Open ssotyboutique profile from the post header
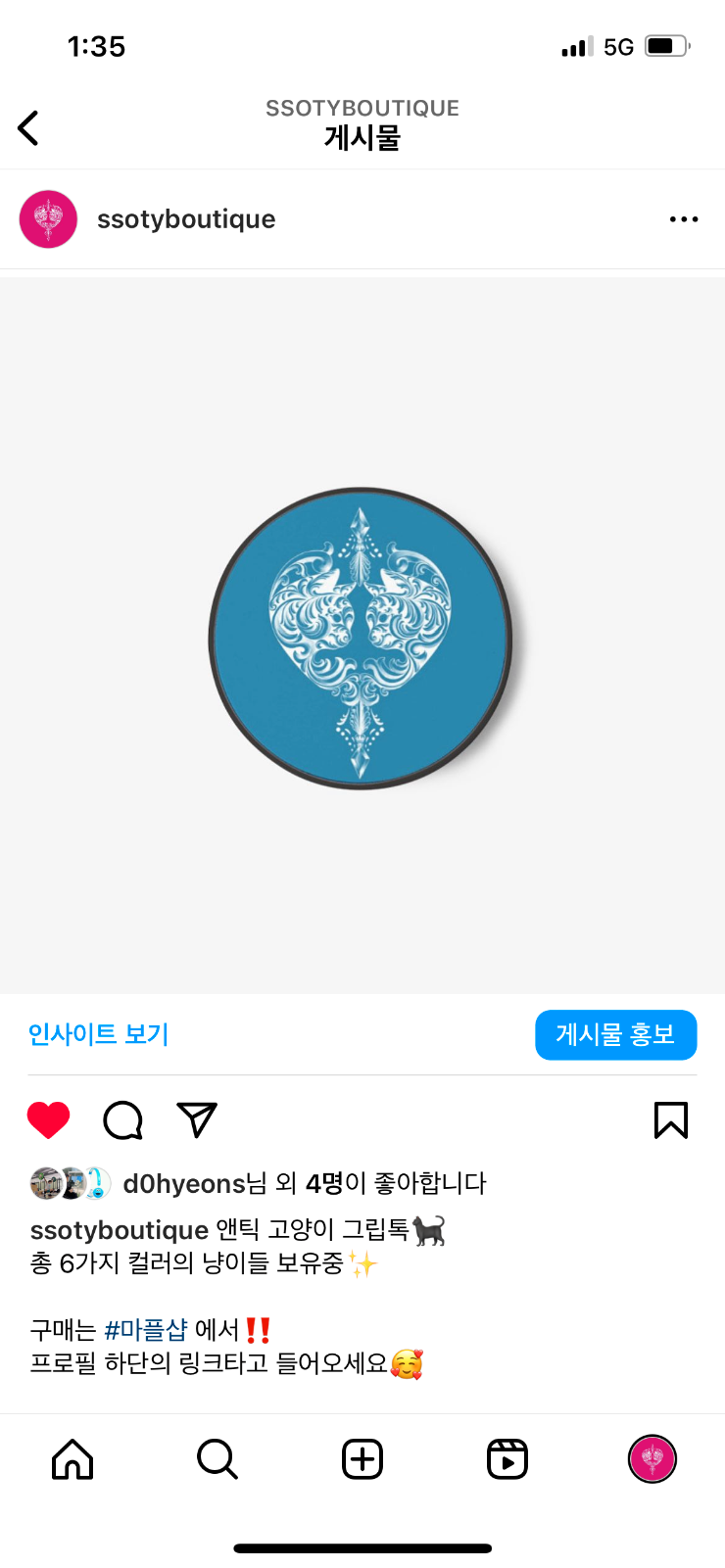725x1568 pixels. 185,219
